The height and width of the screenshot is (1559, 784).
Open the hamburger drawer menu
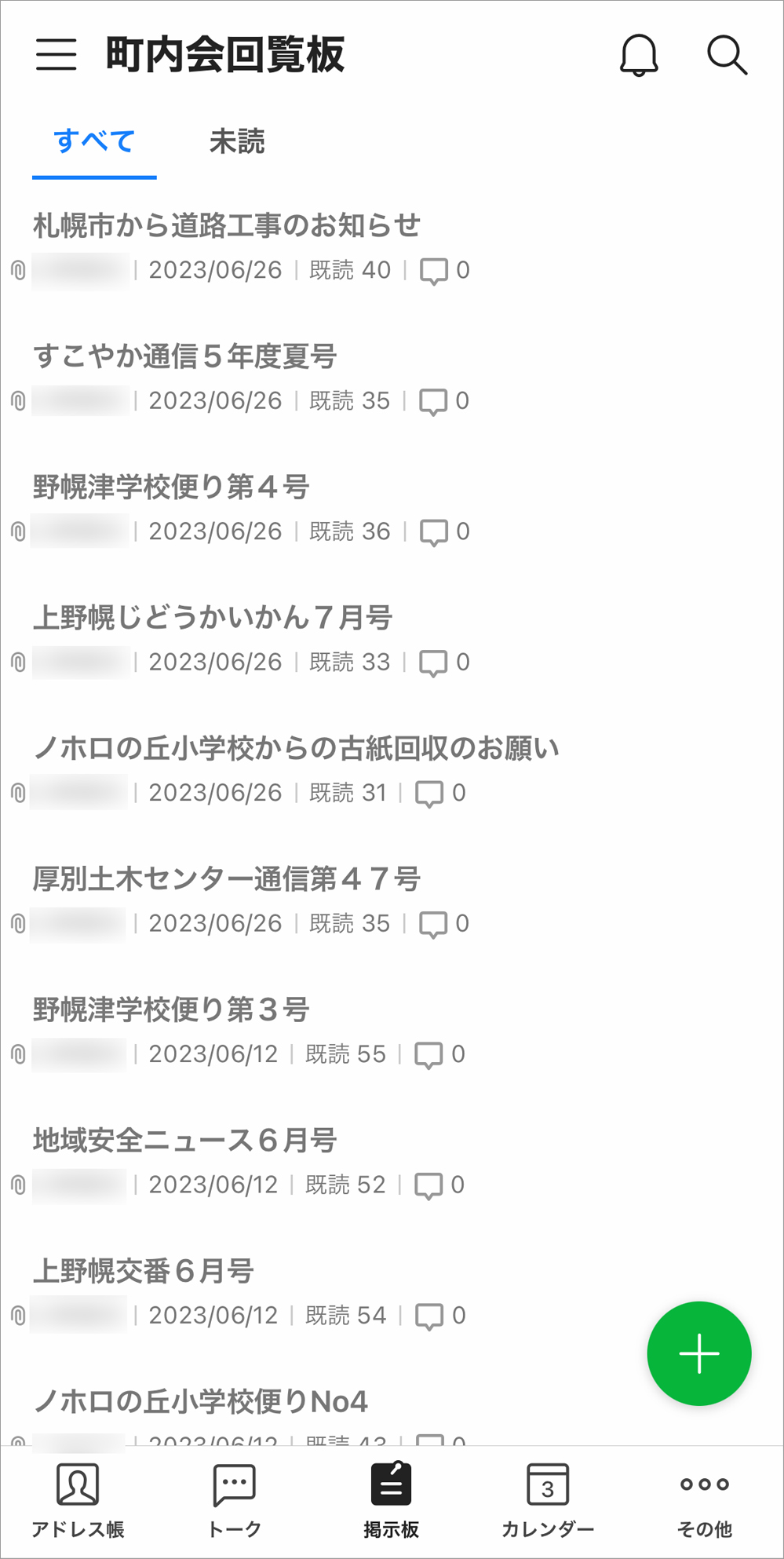(x=57, y=55)
